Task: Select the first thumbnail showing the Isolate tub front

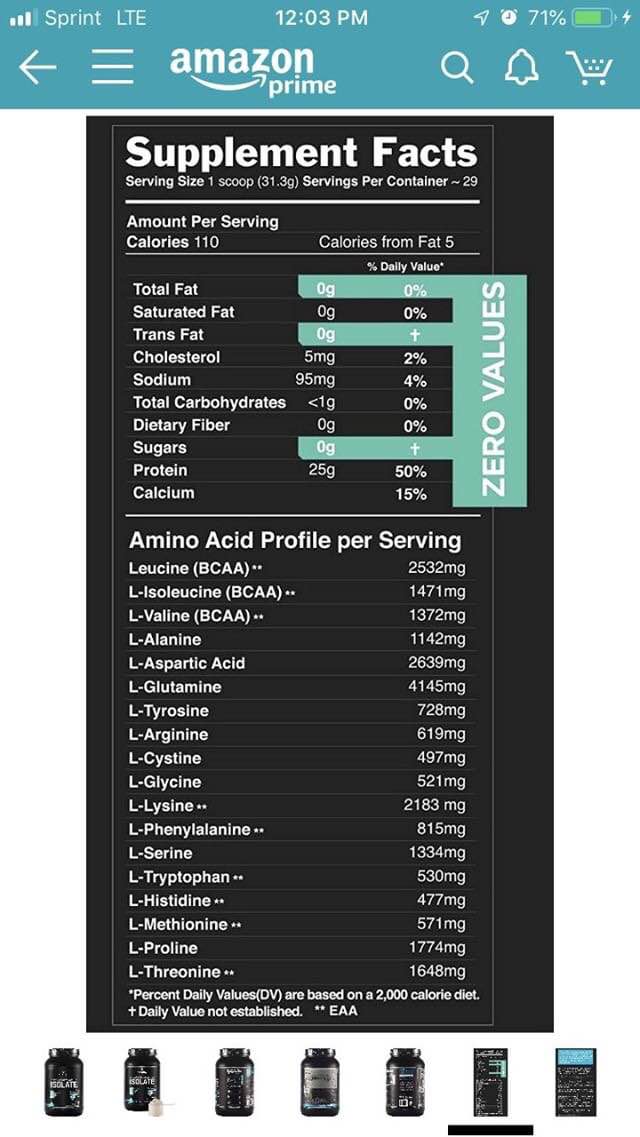Action: [64, 1081]
